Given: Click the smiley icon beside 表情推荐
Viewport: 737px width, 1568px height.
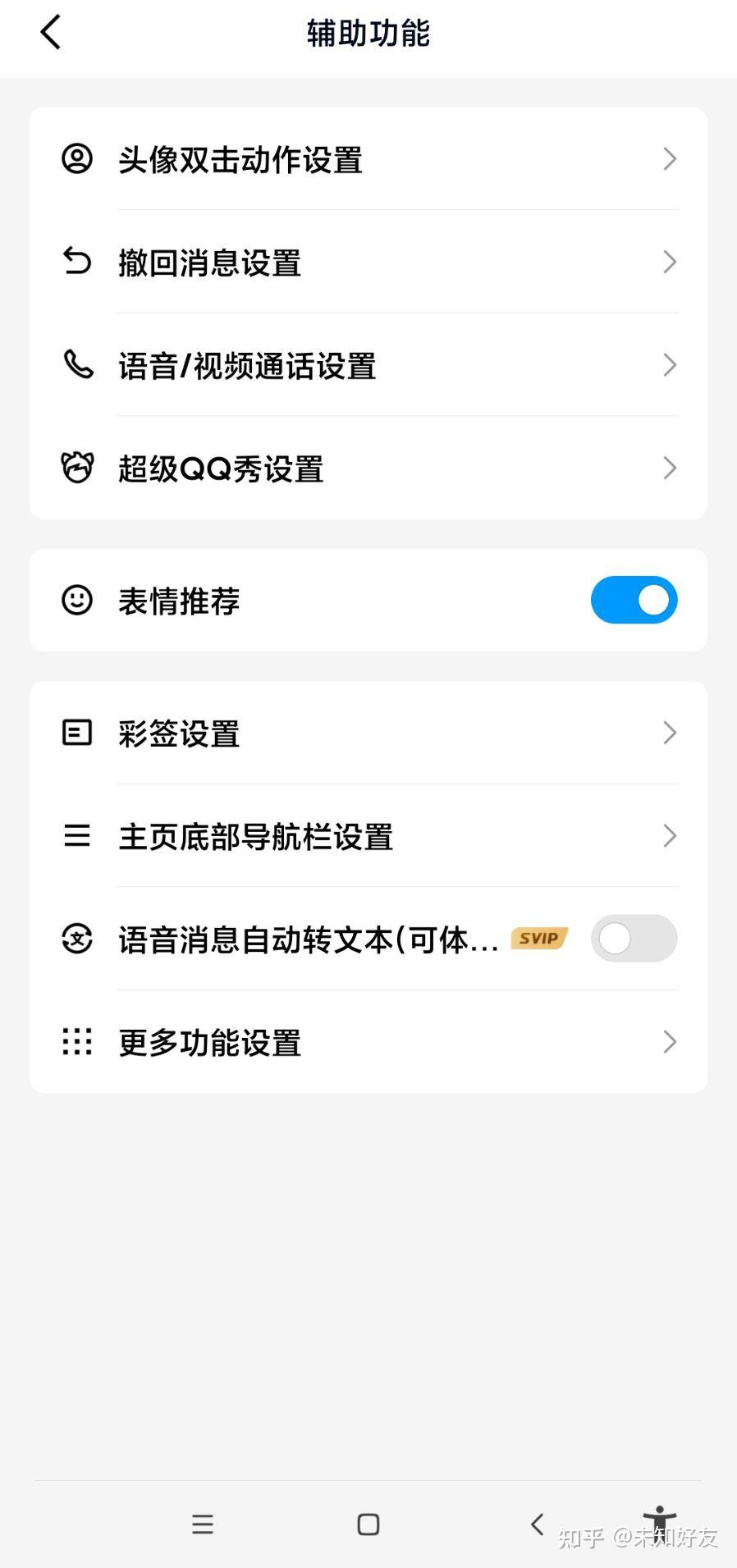Looking at the screenshot, I should pos(76,600).
